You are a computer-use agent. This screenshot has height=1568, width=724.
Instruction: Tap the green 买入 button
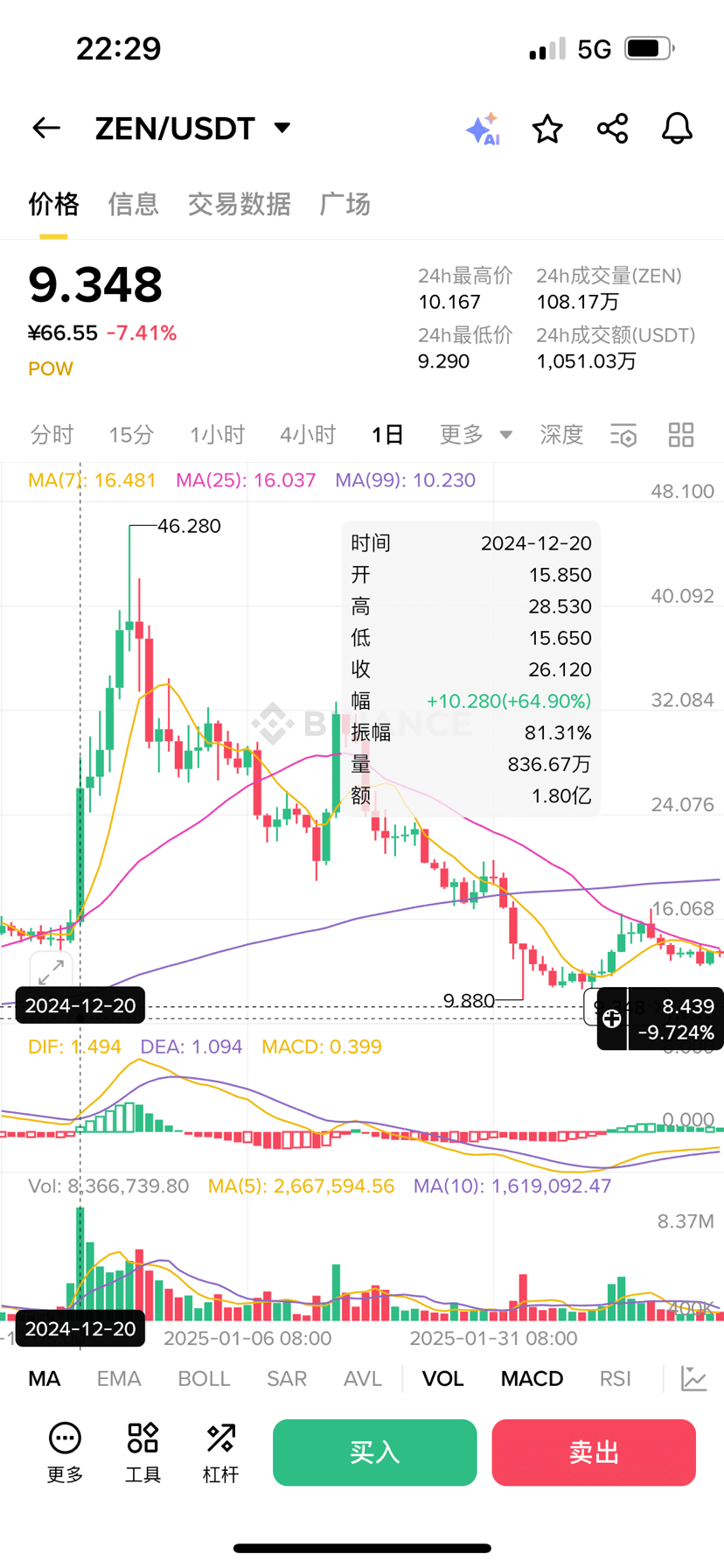point(374,1452)
